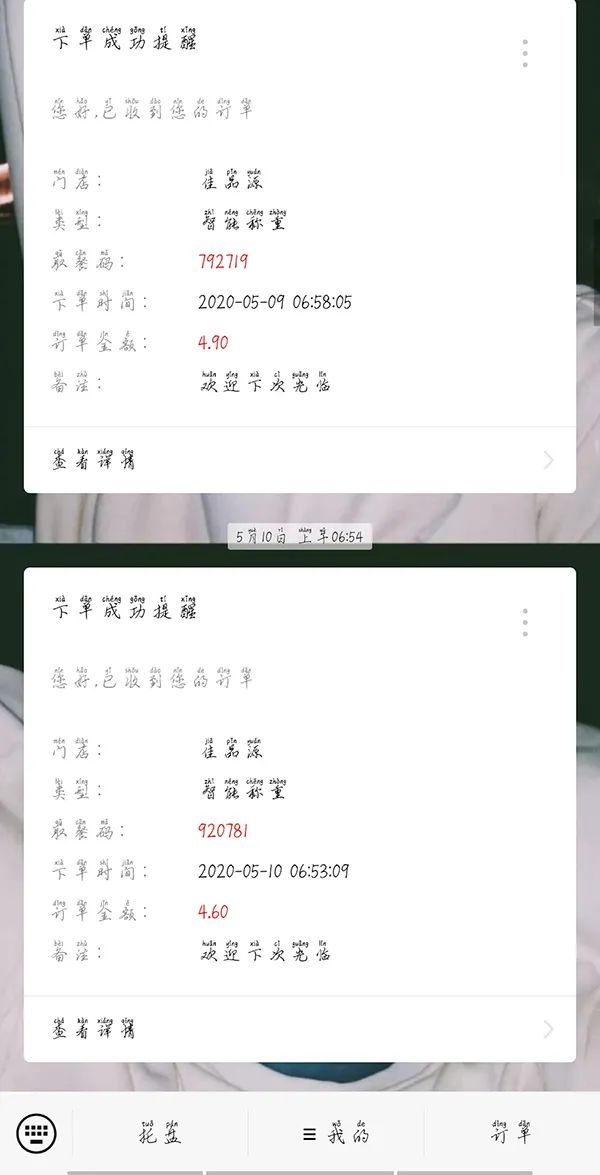Open the 订单 menu item
600x1175 pixels.
[x=511, y=1134]
